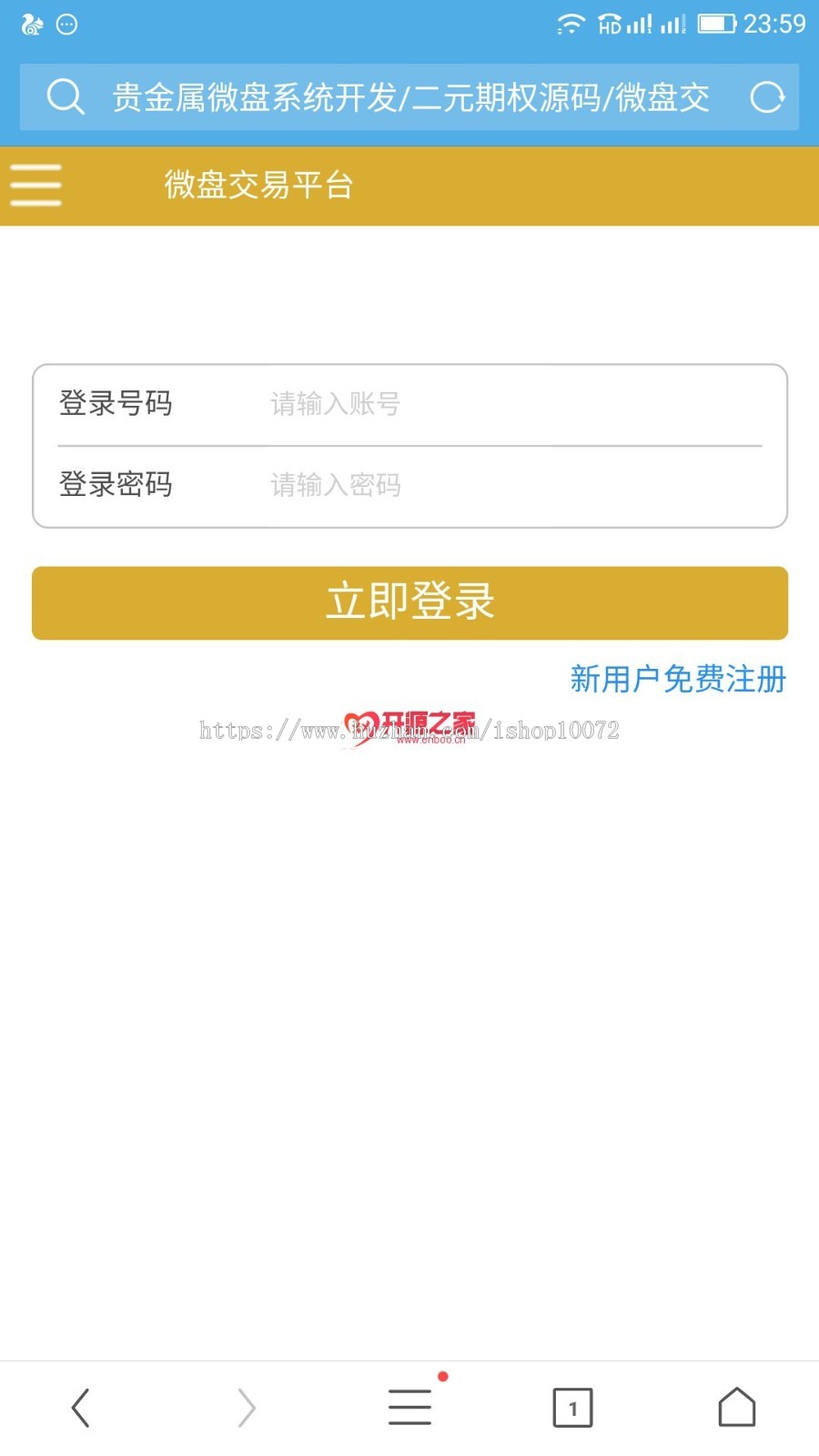This screenshot has width=819, height=1456.
Task: Open the 新用户免费注册 registration link
Action: pos(679,680)
